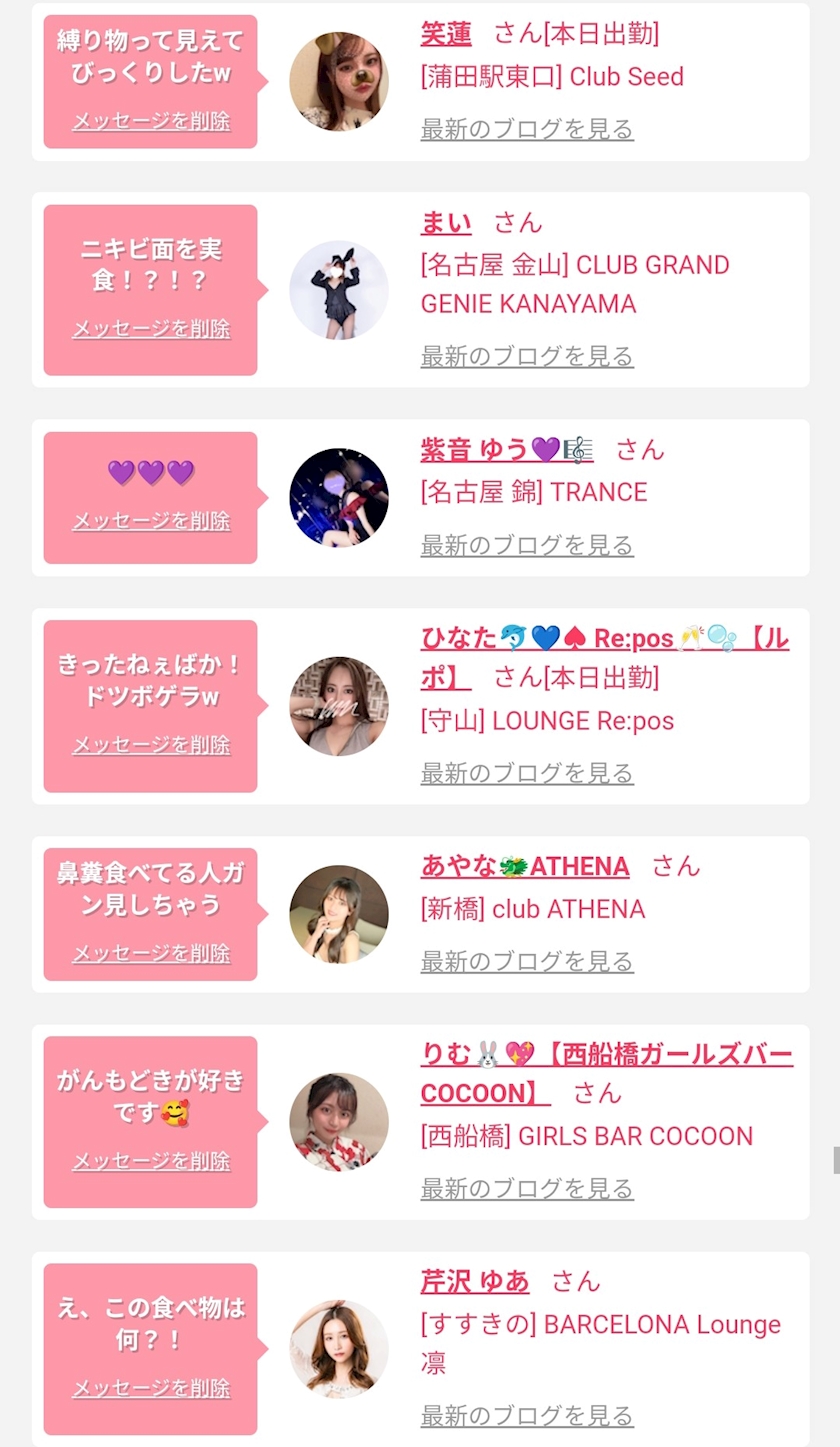This screenshot has width=840, height=1447.
Task: Delete the がんもどきが好きです message
Action: tap(151, 1161)
